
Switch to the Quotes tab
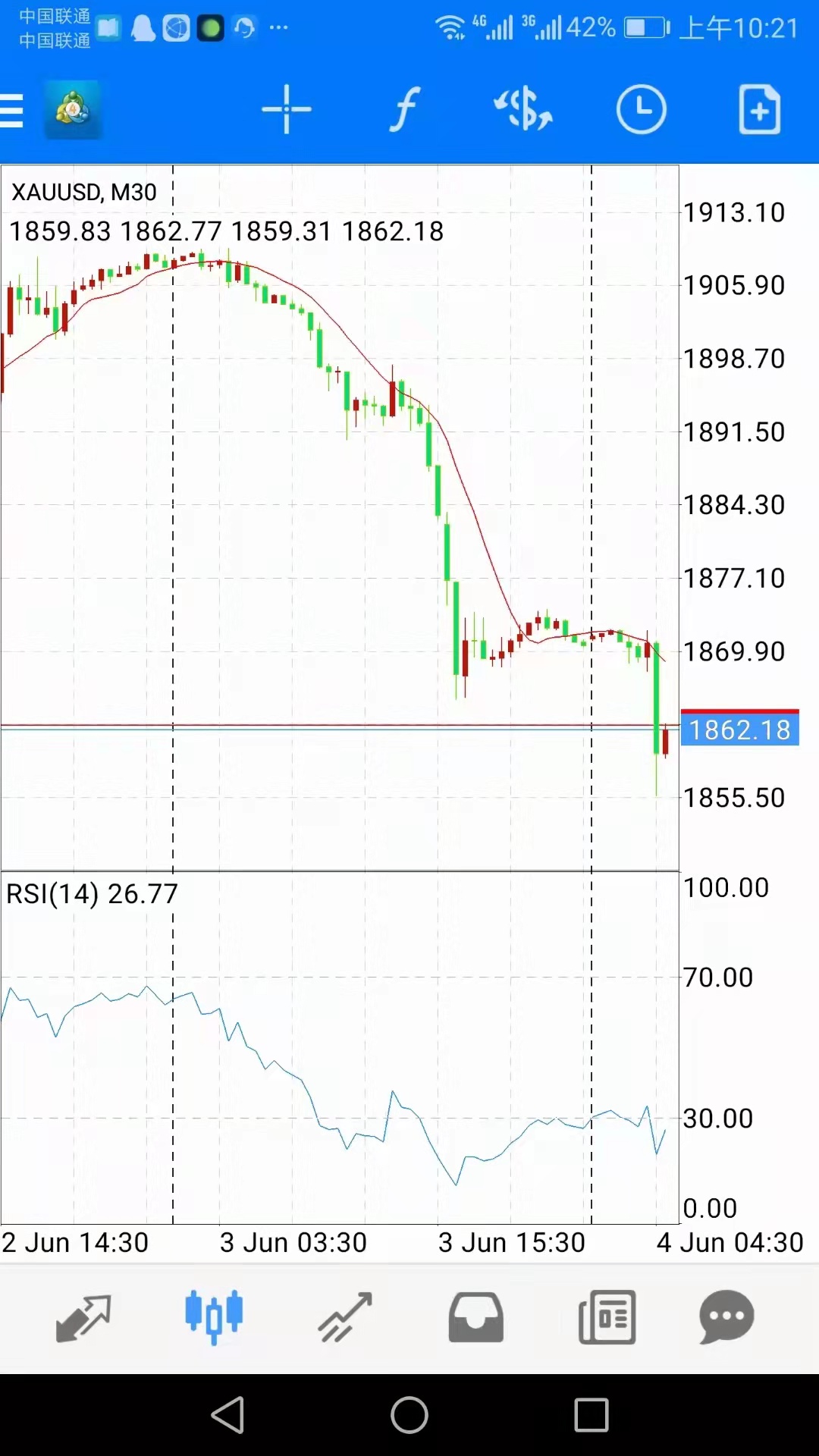(83, 1318)
